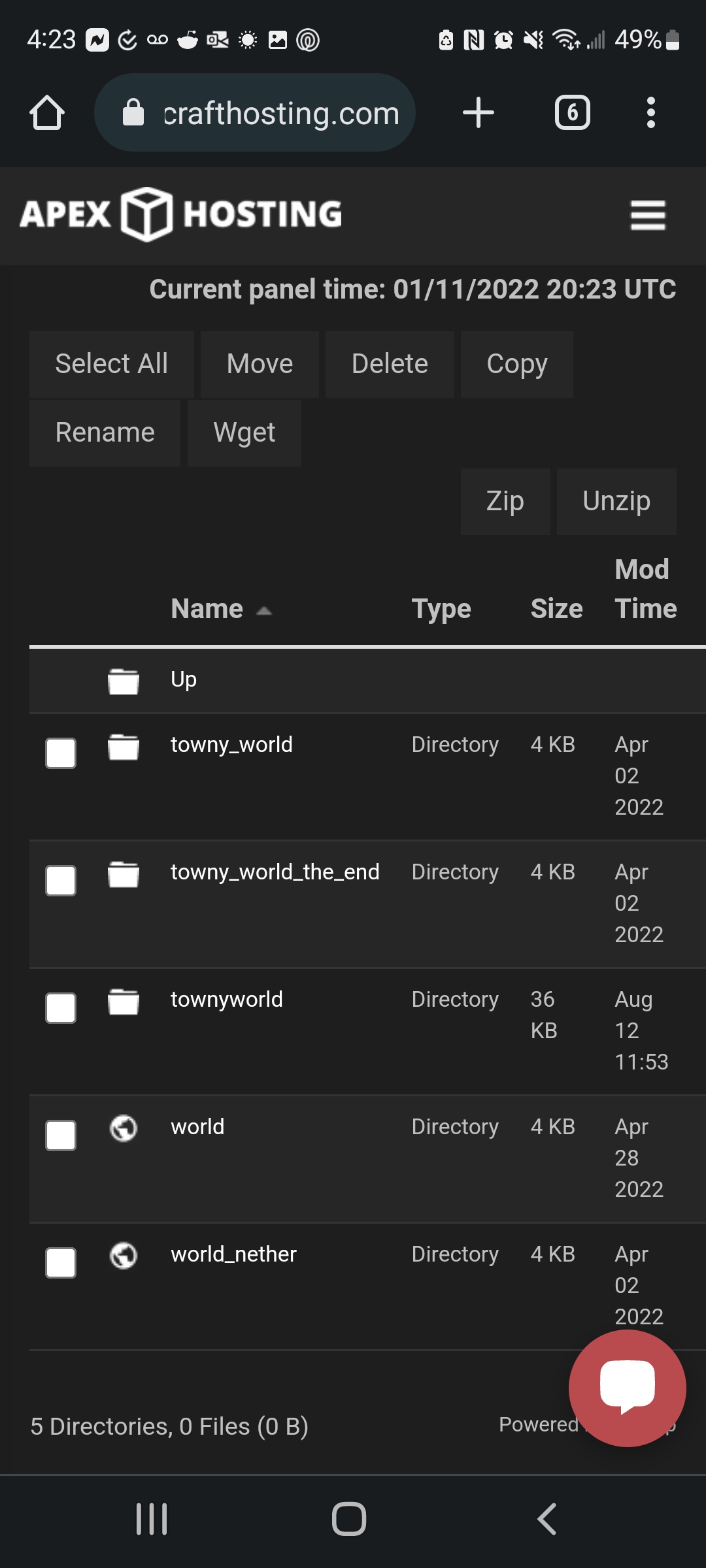Click the globe icon beside world_nether
The image size is (706, 1568).
coord(124,1254)
